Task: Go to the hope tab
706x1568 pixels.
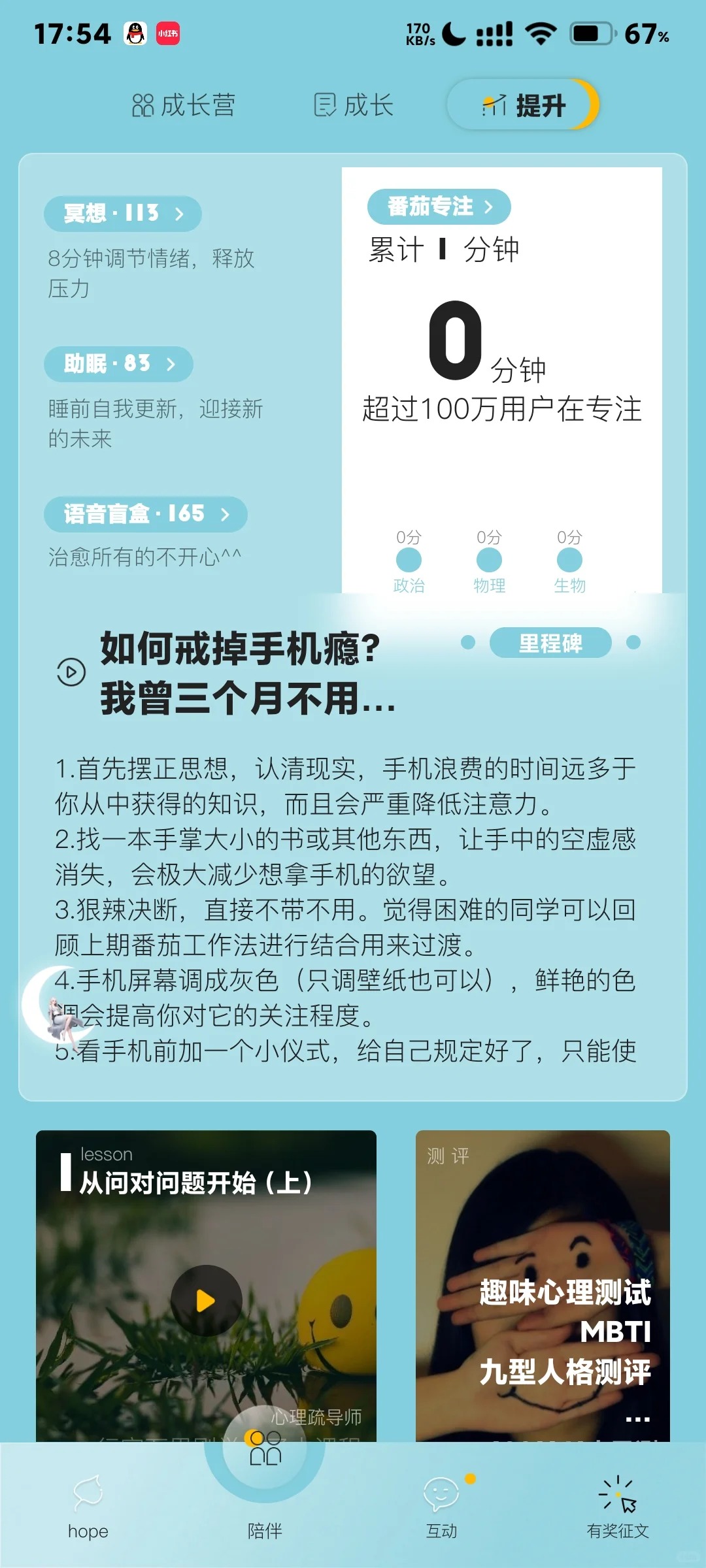Action: 88,1503
